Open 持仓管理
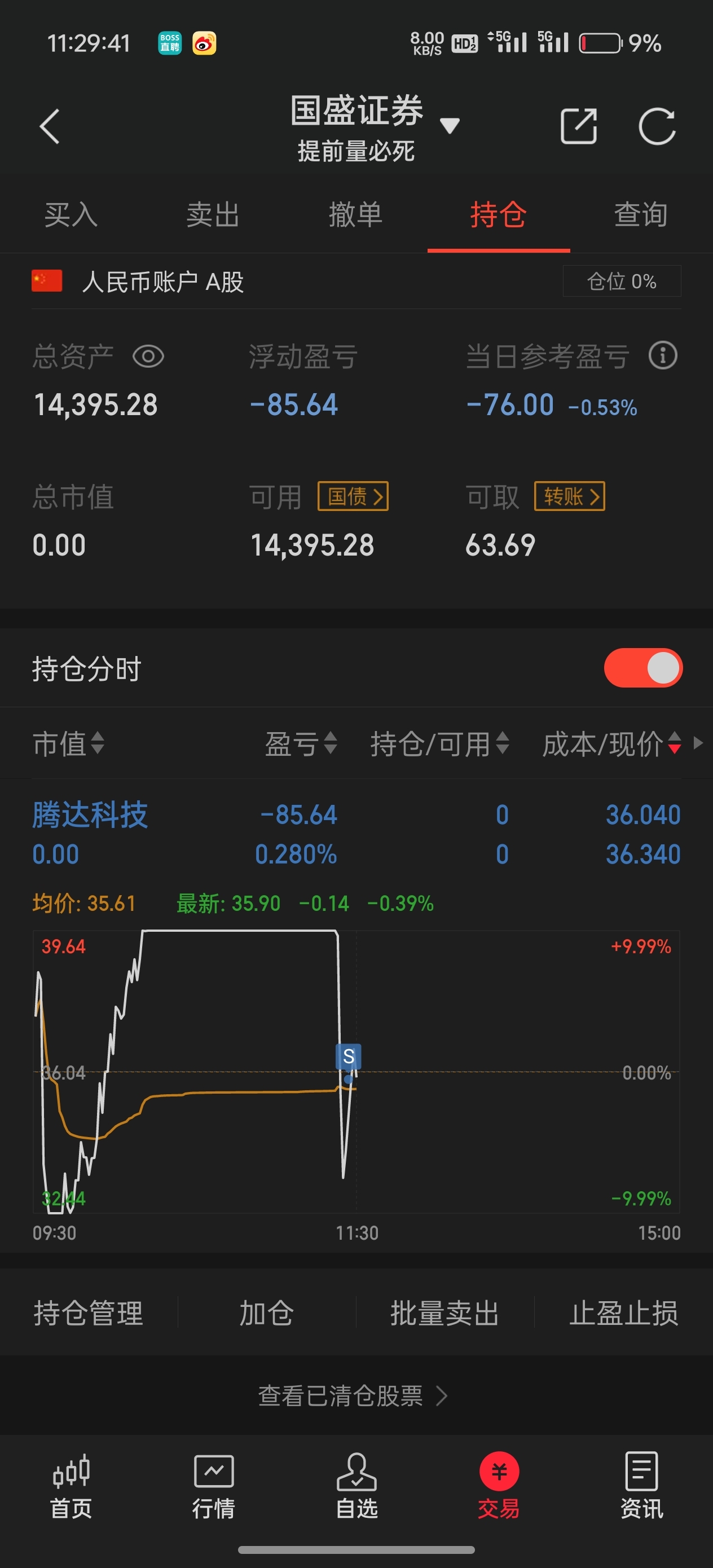 pos(89,1312)
